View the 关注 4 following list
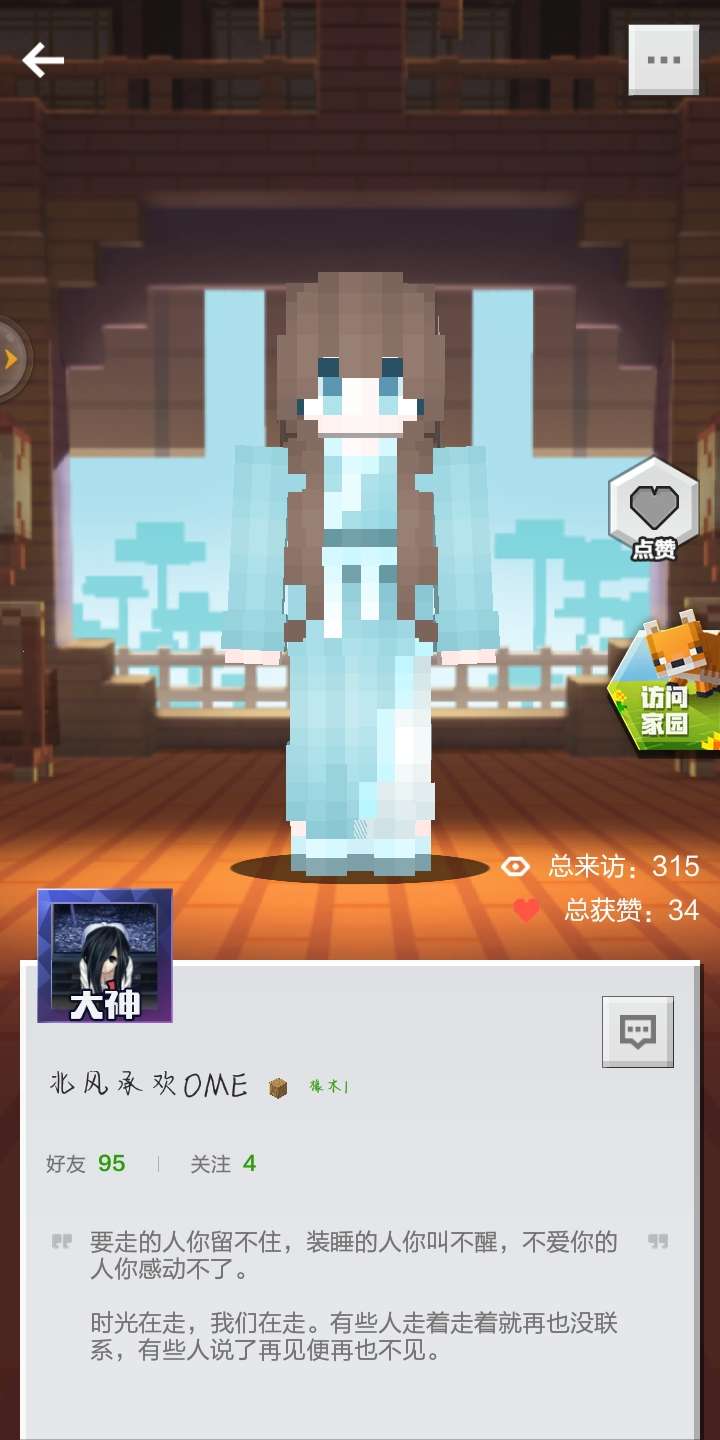Screen dimensions: 720x1440 tap(223, 1163)
